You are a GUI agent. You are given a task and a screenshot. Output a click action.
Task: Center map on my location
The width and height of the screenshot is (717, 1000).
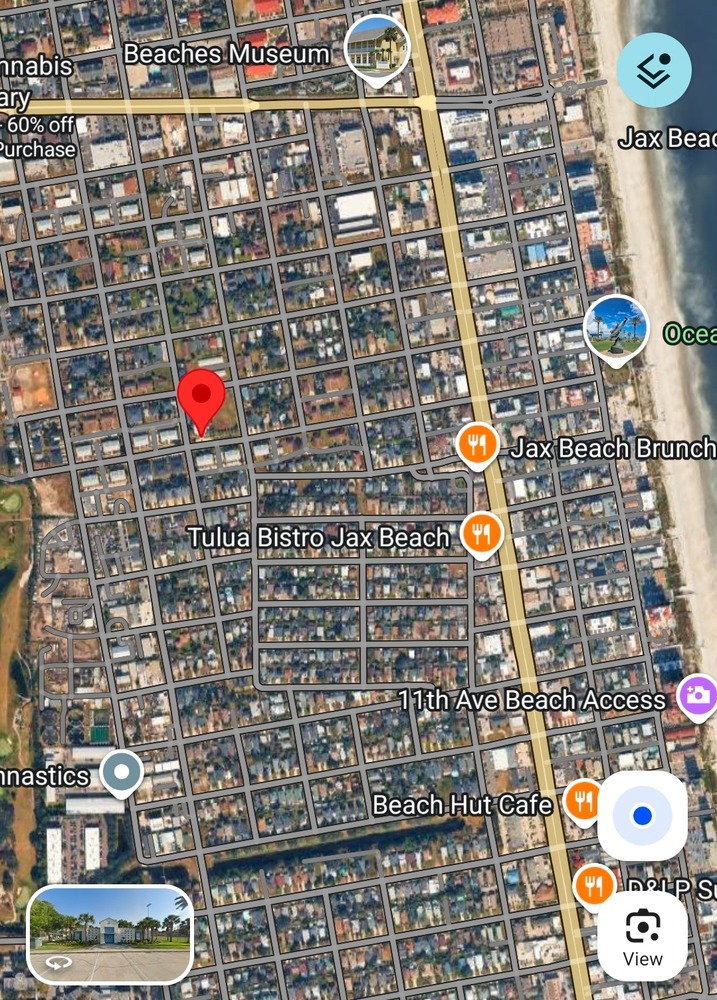[642, 816]
